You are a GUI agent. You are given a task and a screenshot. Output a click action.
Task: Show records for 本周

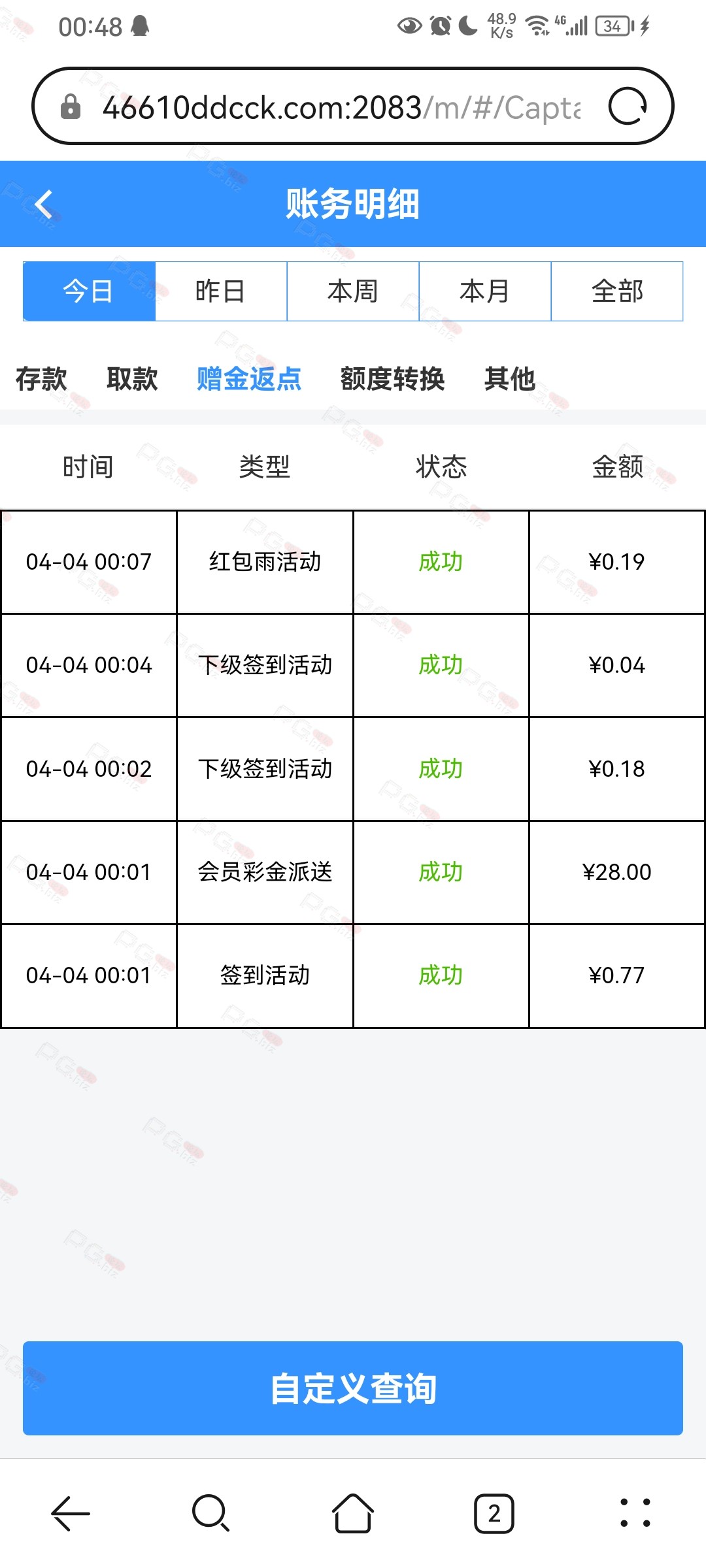[x=353, y=291]
